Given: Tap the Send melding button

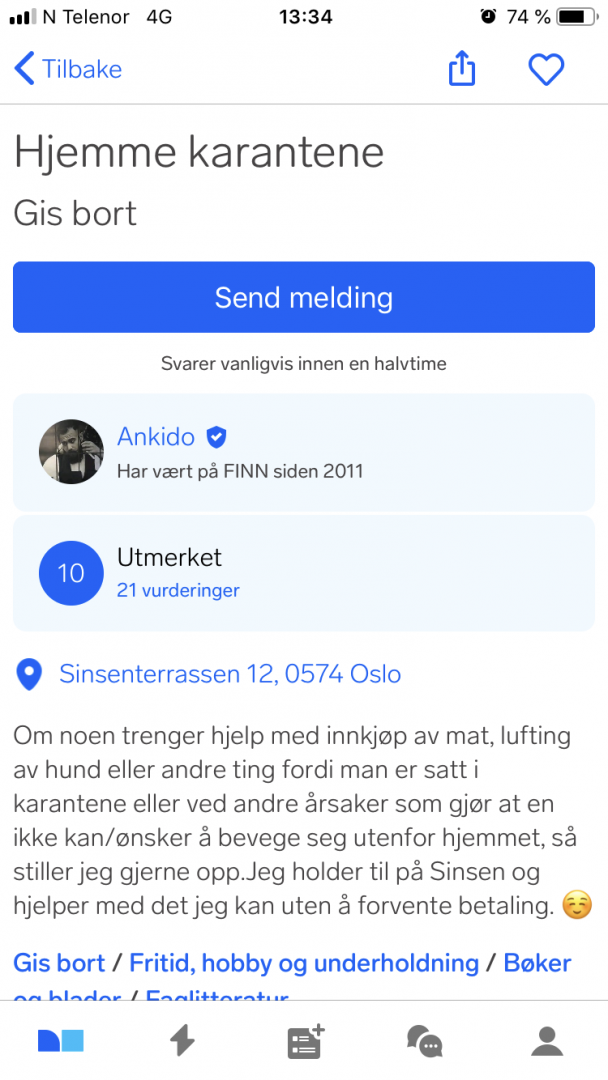Looking at the screenshot, I should [x=304, y=297].
